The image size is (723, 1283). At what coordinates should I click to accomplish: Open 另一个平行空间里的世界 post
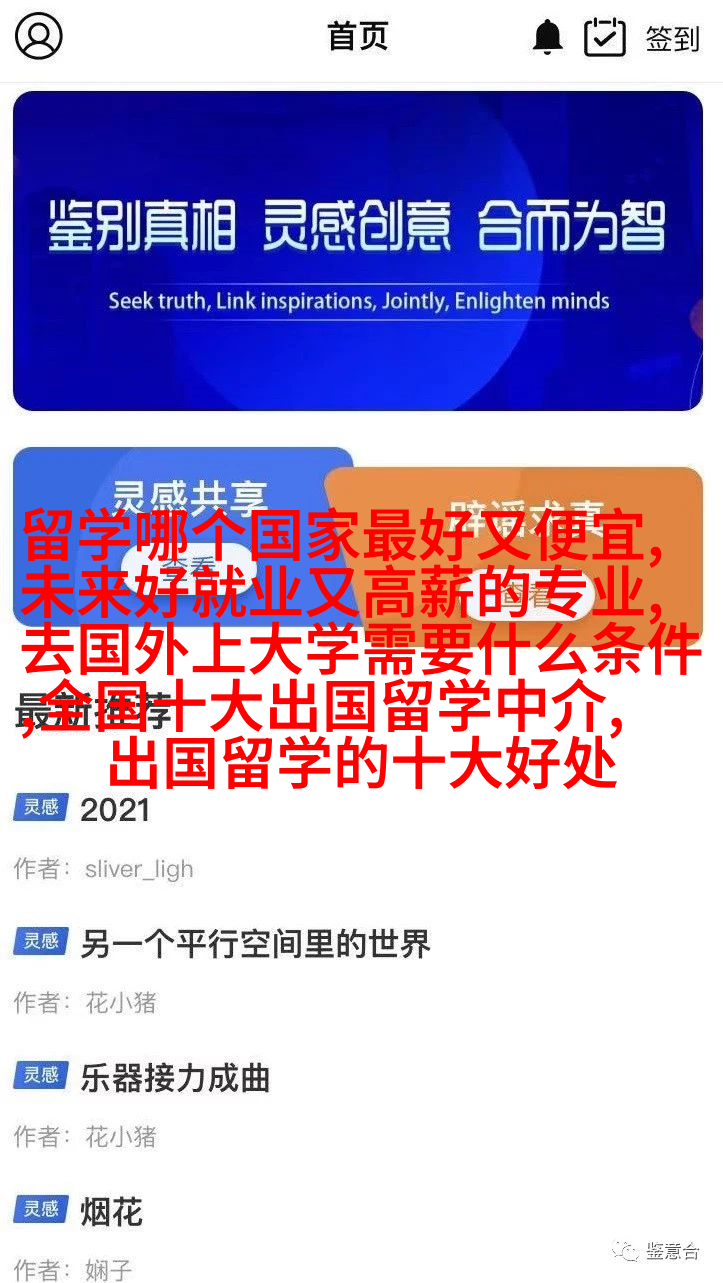pos(255,943)
